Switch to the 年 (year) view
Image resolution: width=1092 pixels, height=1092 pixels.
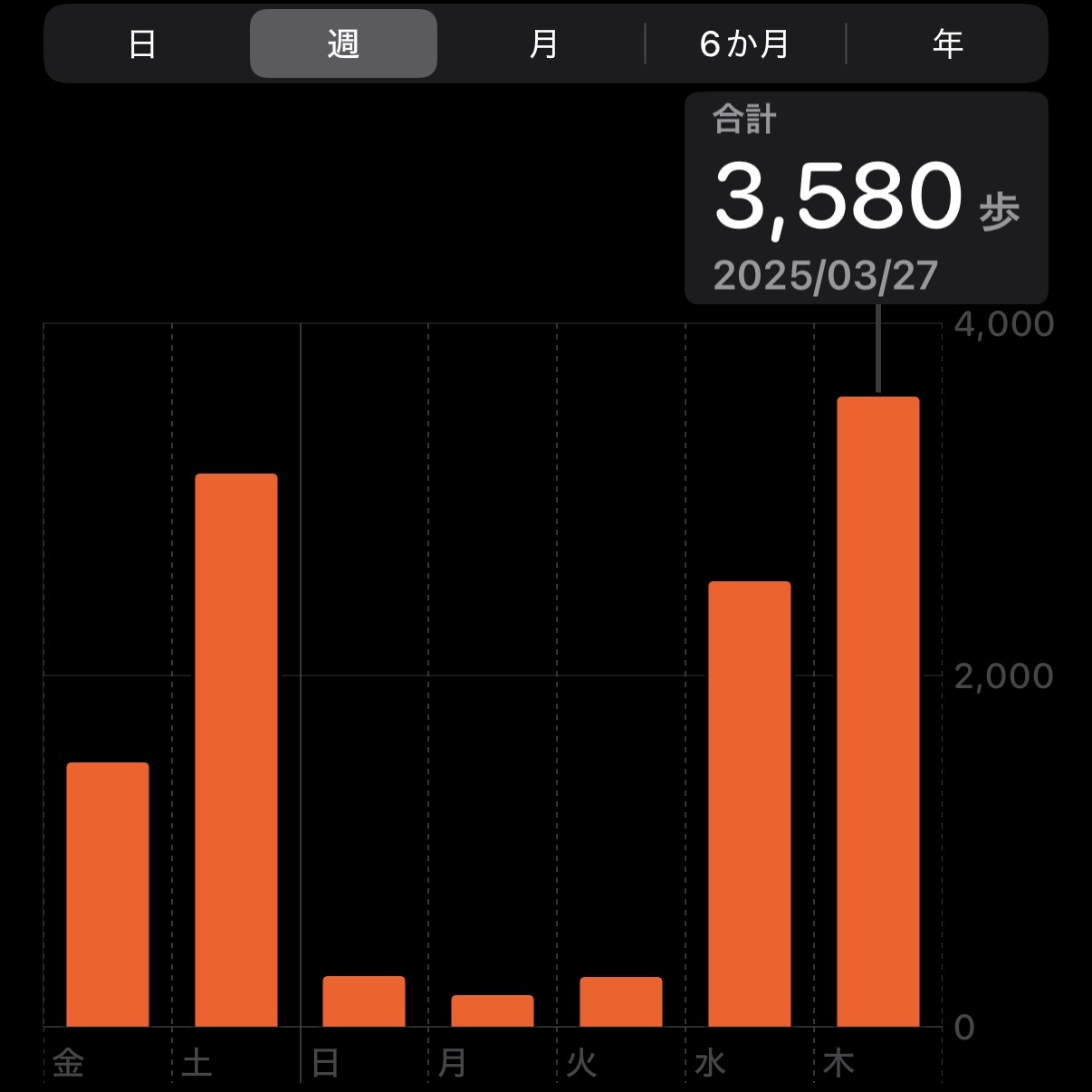click(x=947, y=44)
